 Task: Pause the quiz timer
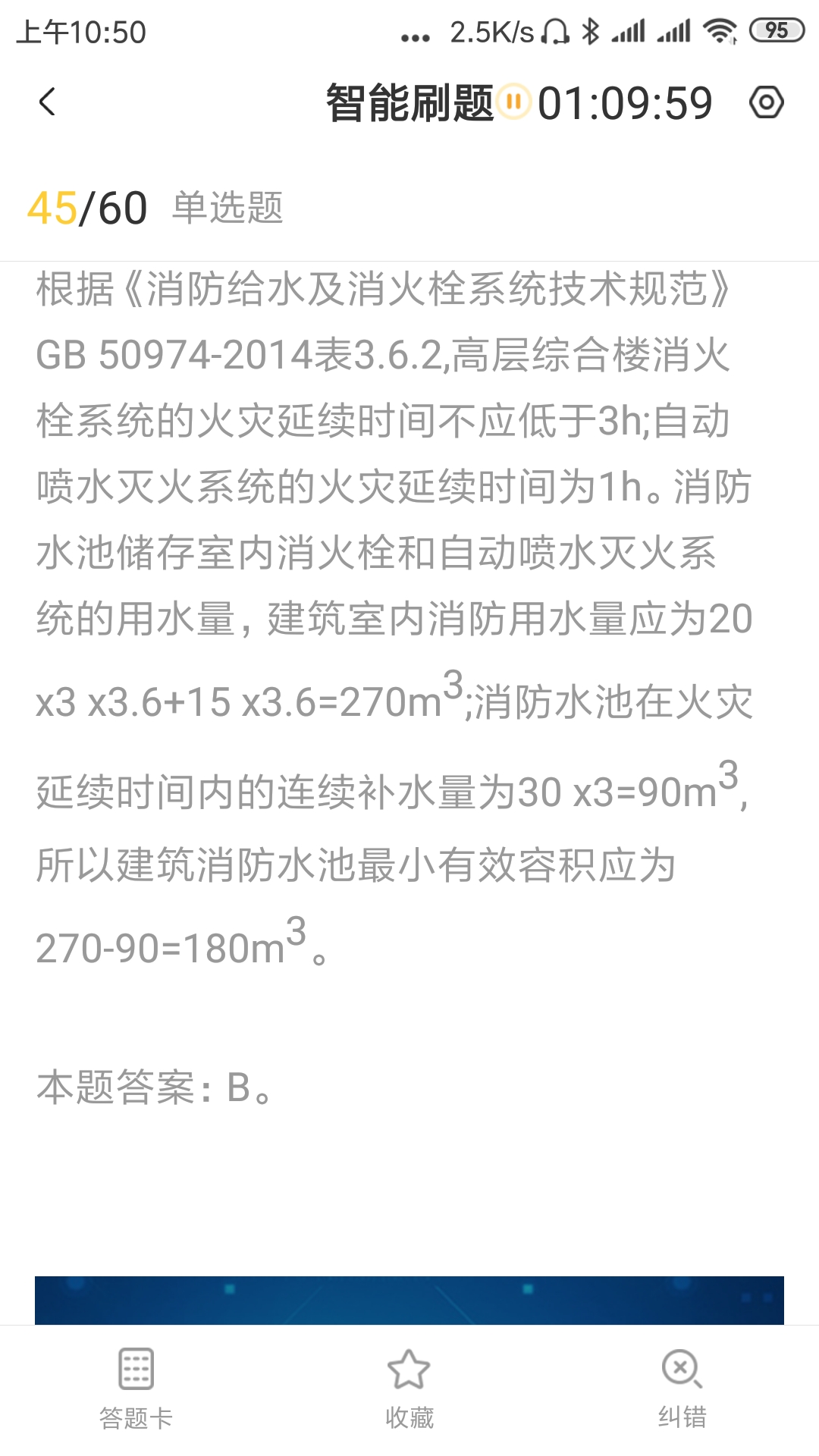(514, 101)
